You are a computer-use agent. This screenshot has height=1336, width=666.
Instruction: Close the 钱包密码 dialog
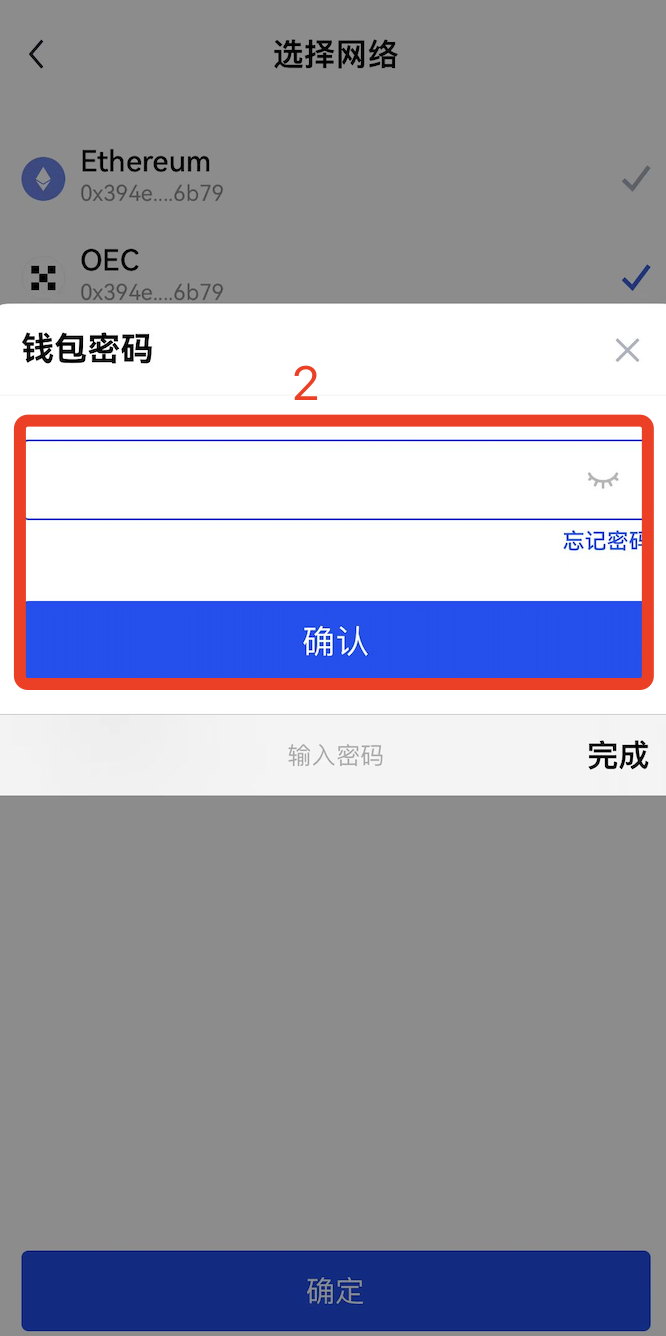pyautogui.click(x=627, y=350)
